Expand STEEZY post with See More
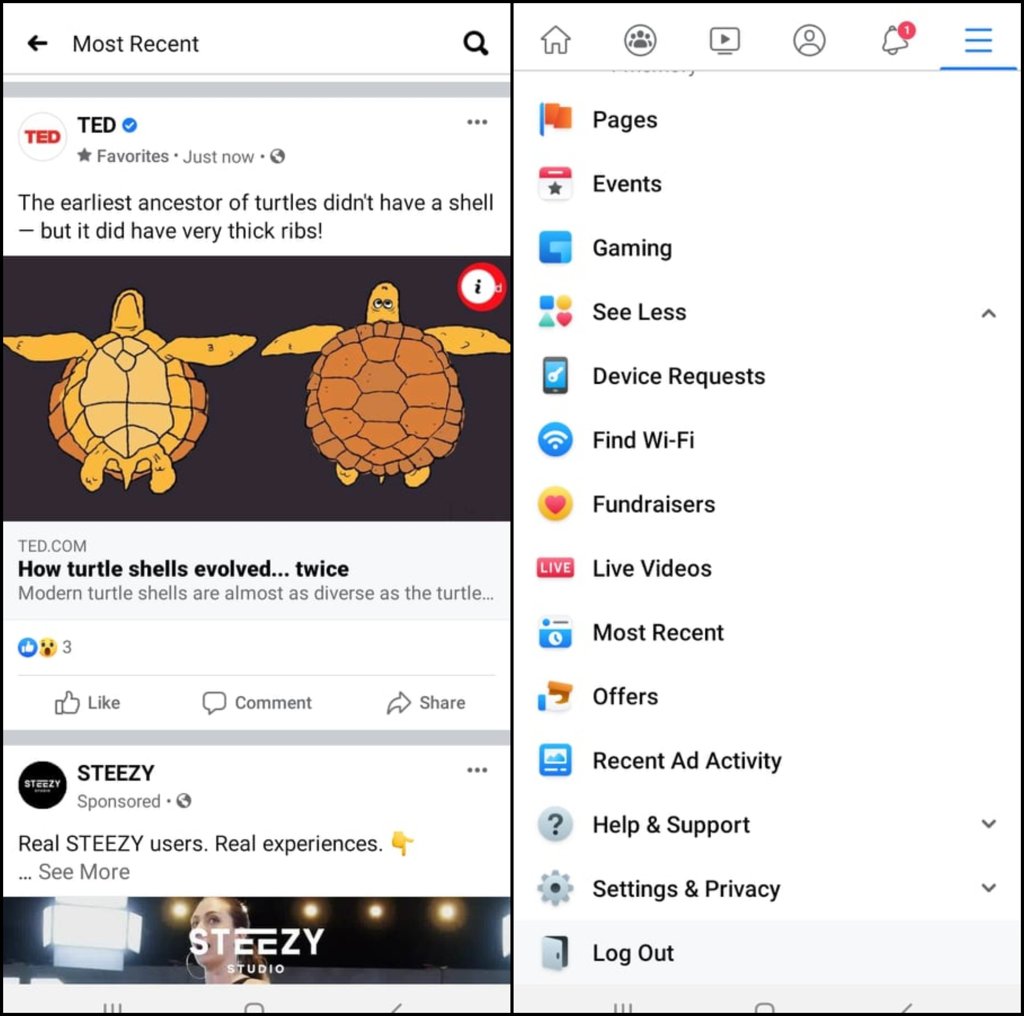Image resolution: width=1024 pixels, height=1016 pixels. click(84, 872)
